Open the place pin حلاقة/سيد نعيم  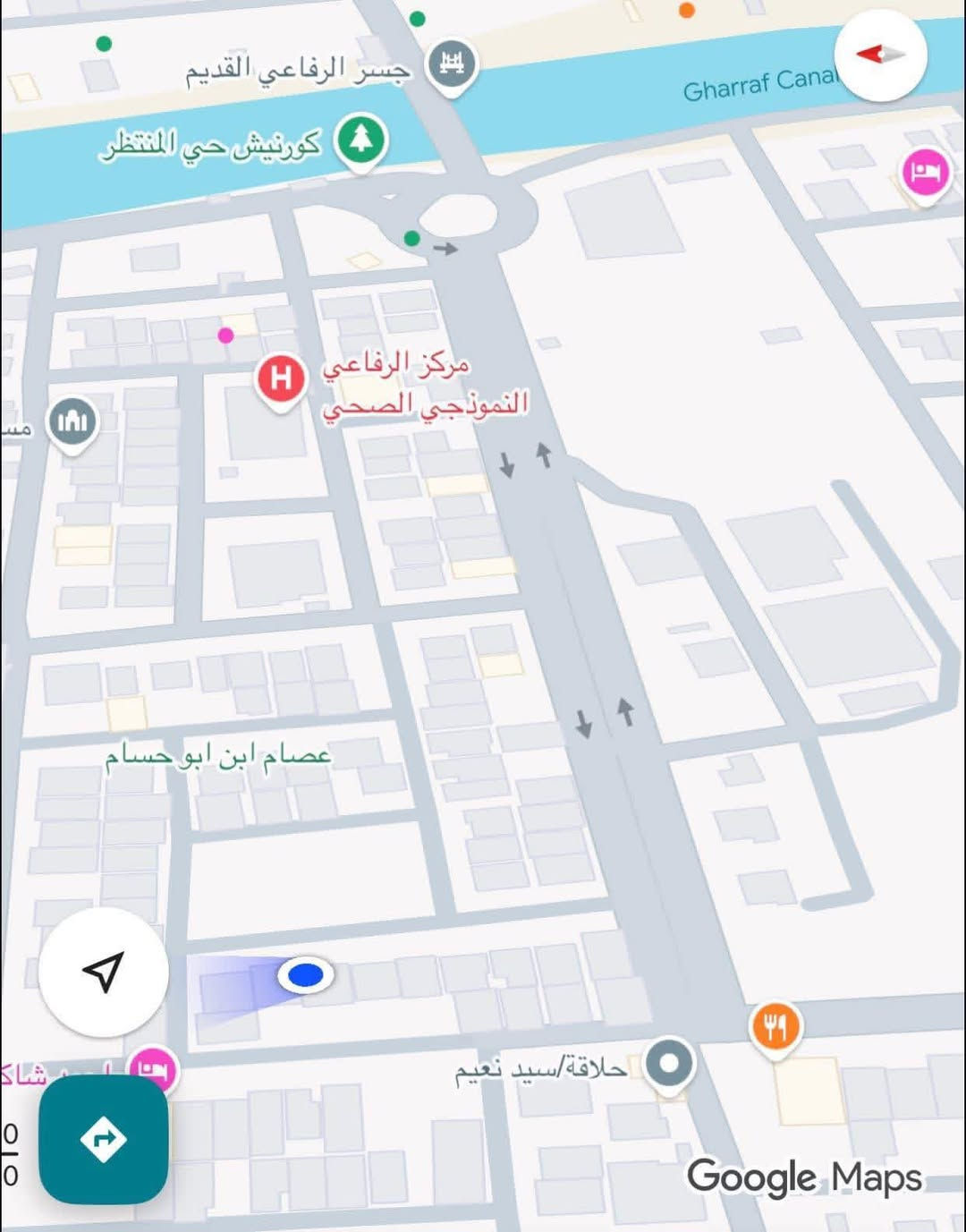(669, 1064)
